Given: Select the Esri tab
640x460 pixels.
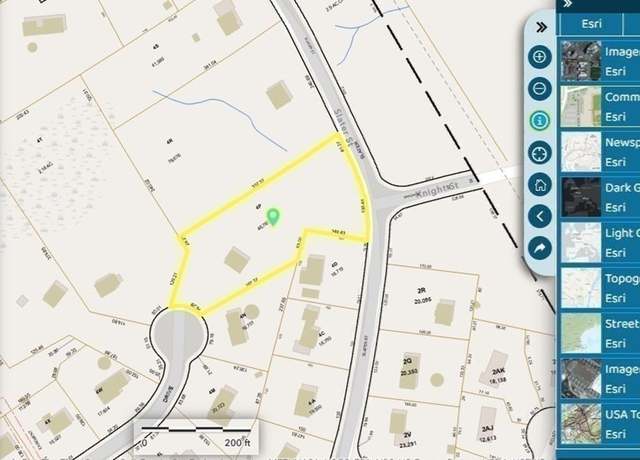Looking at the screenshot, I should point(586,24).
